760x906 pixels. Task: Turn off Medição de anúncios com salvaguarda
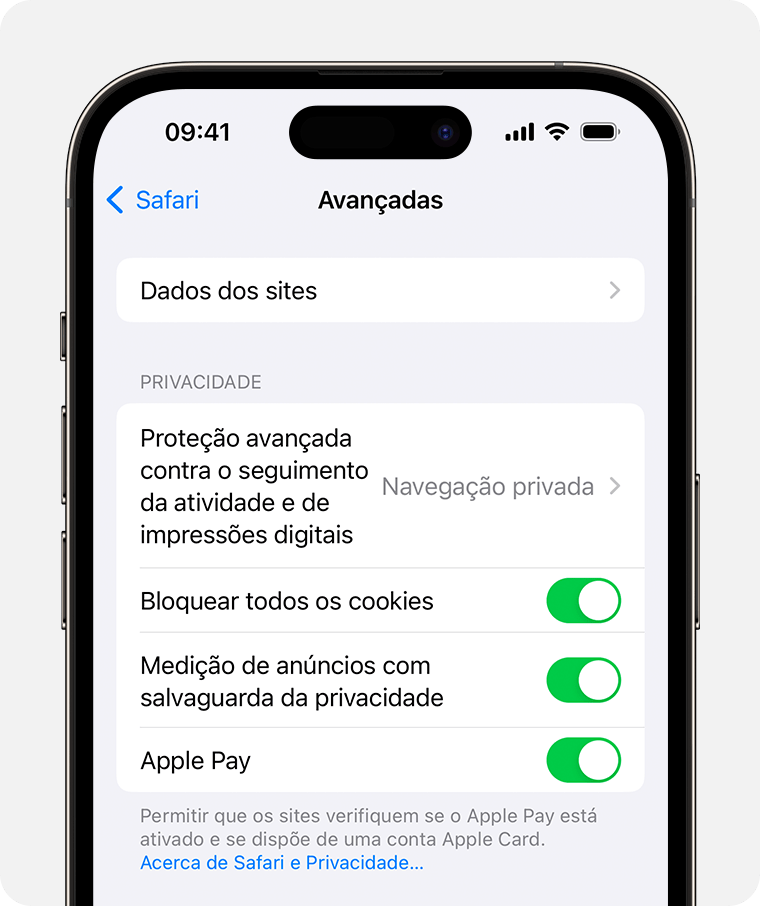(584, 680)
